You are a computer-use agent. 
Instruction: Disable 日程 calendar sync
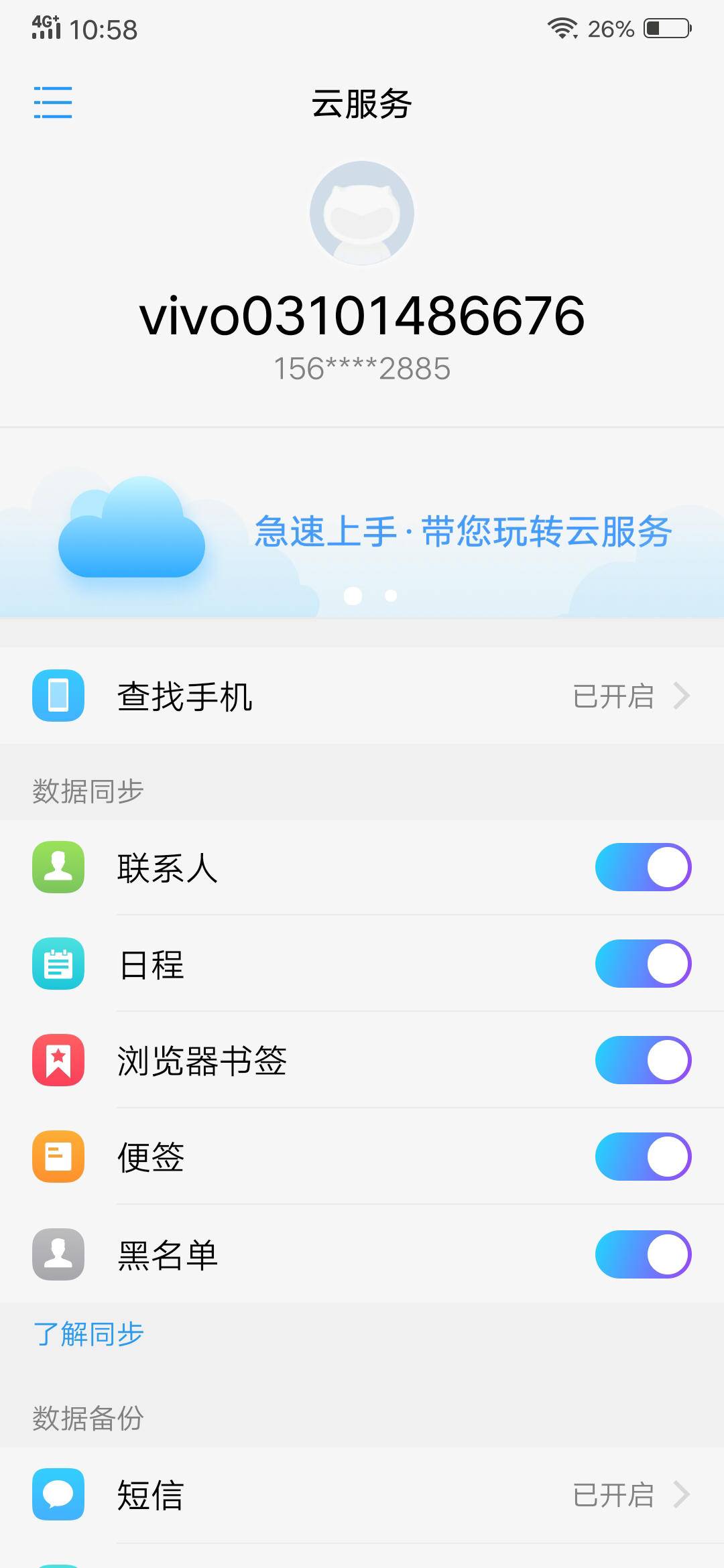642,965
